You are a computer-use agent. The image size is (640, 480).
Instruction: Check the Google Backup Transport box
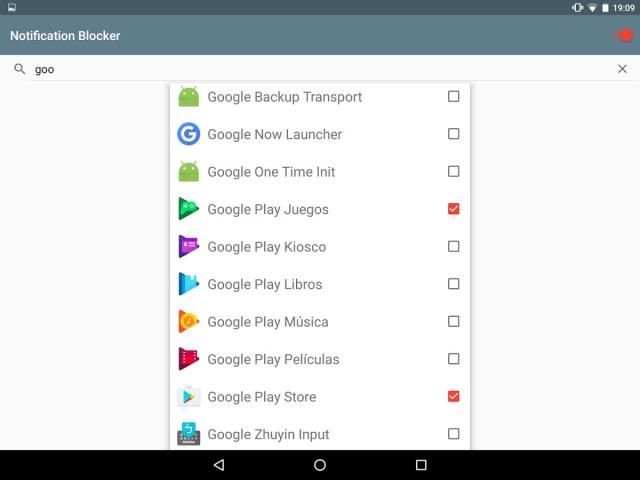453,97
